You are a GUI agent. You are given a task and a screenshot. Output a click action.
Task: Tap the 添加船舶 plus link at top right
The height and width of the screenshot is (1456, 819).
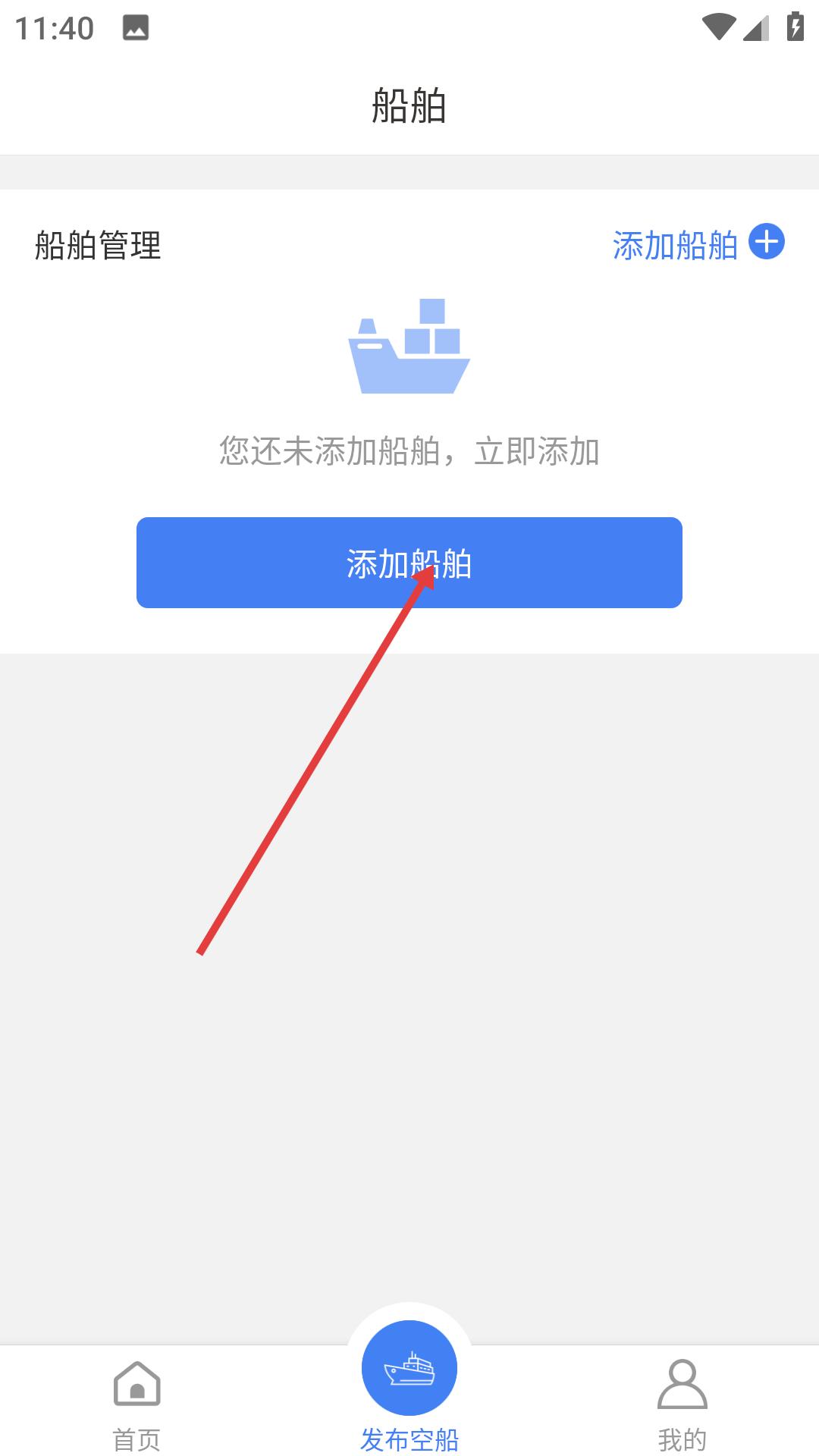698,244
